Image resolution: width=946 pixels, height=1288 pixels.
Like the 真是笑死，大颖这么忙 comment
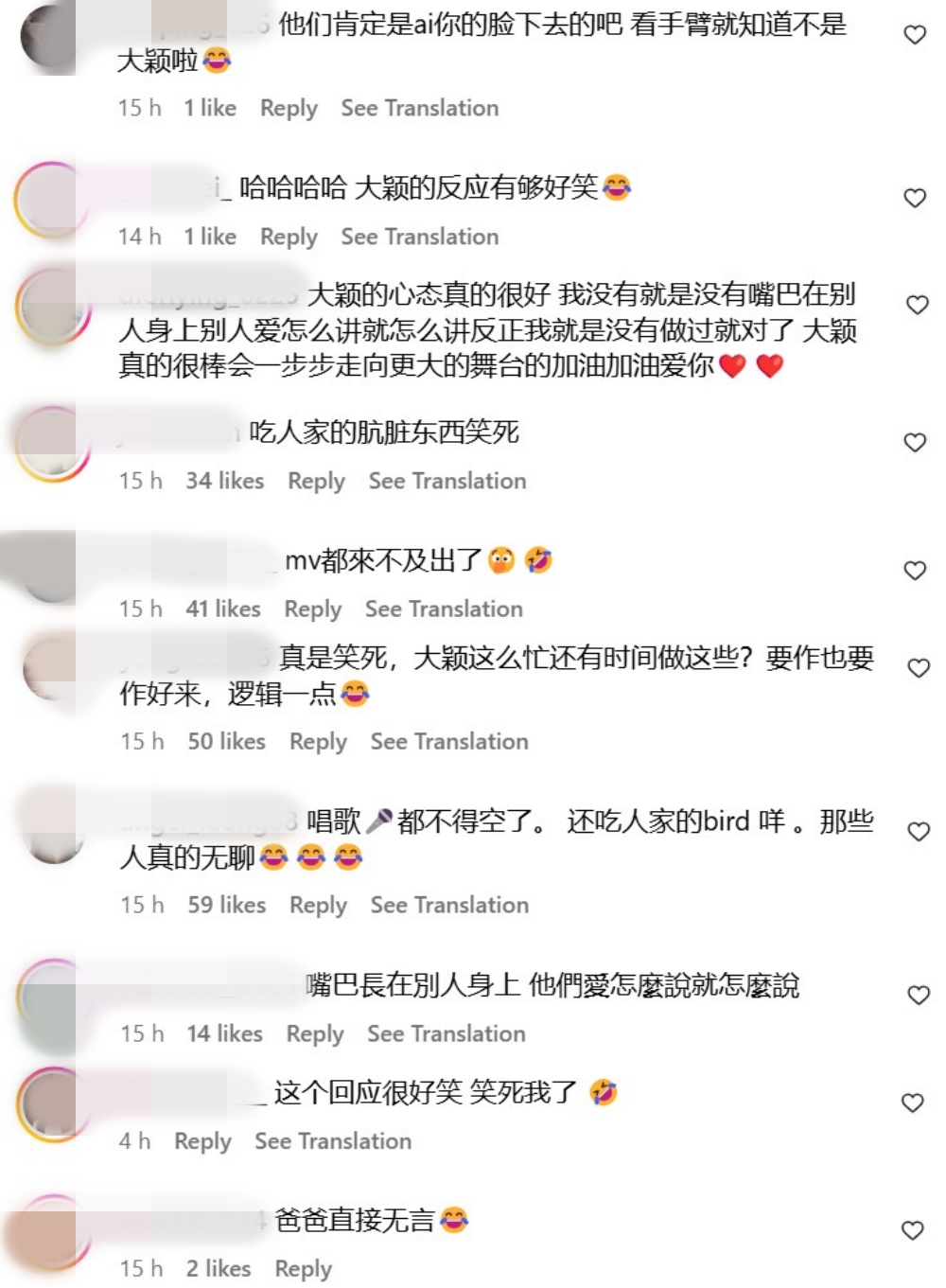click(x=918, y=668)
